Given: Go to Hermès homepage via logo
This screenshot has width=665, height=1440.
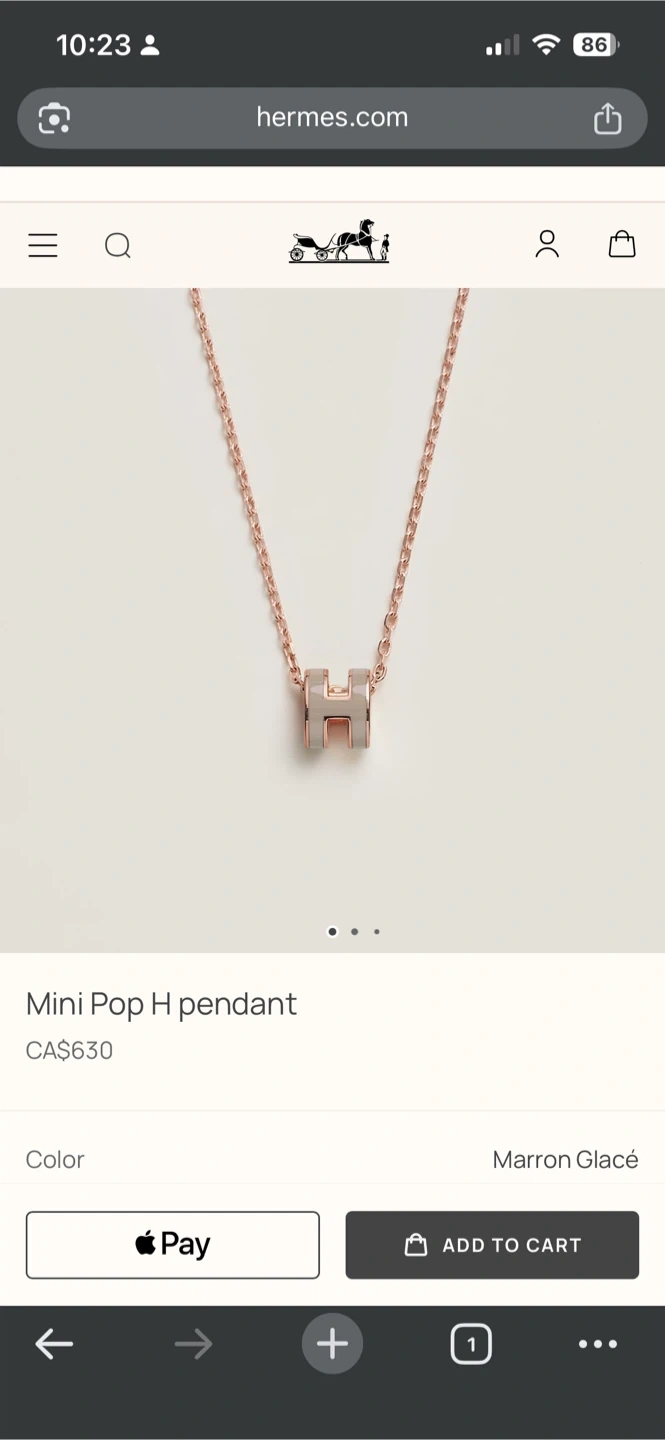Looking at the screenshot, I should tap(339, 242).
